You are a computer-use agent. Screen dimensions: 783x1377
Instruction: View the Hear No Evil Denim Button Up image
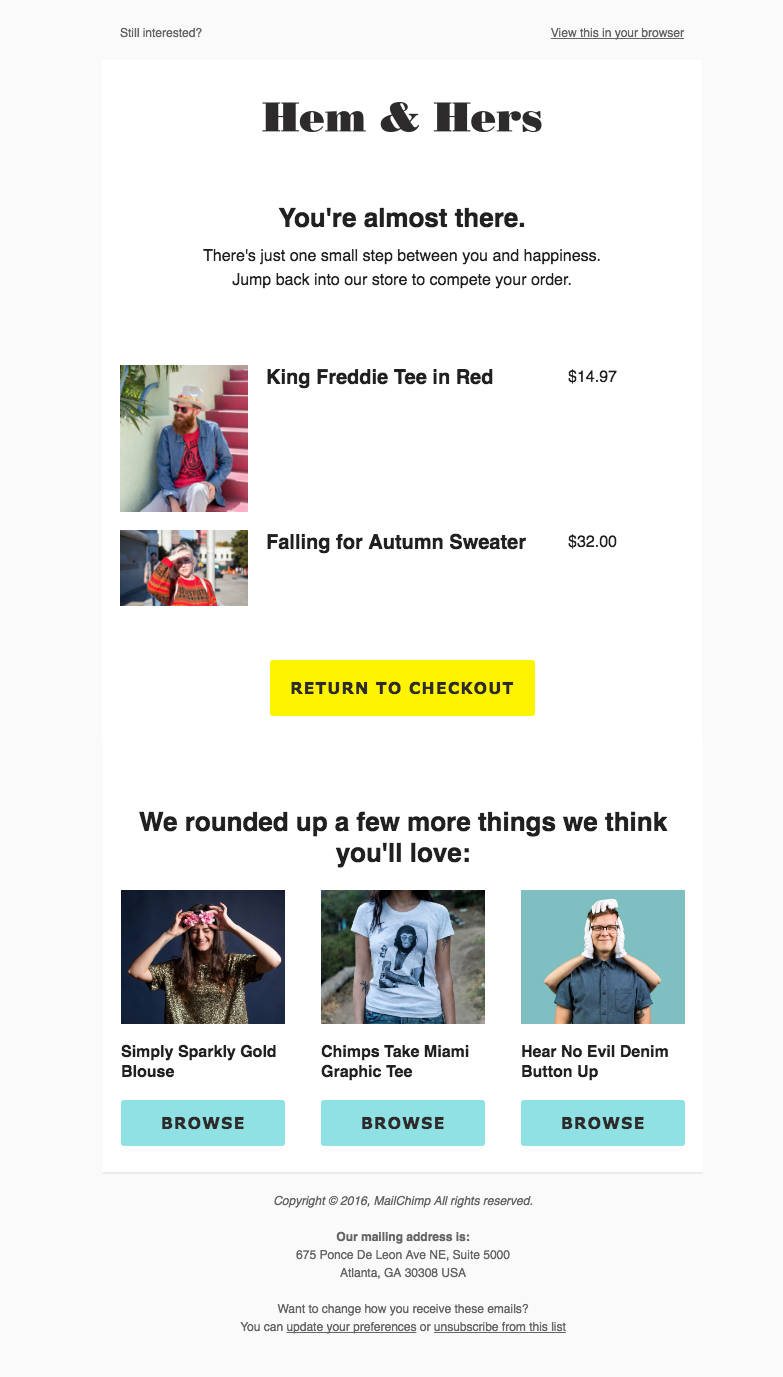(x=603, y=957)
